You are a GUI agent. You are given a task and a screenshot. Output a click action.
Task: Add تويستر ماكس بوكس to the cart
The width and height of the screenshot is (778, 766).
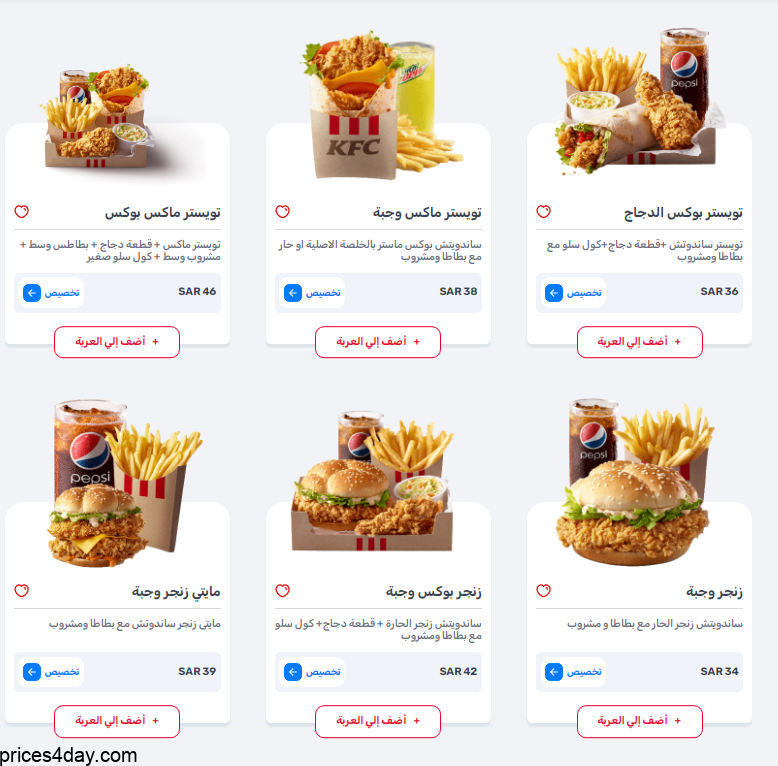pyautogui.click(x=117, y=342)
